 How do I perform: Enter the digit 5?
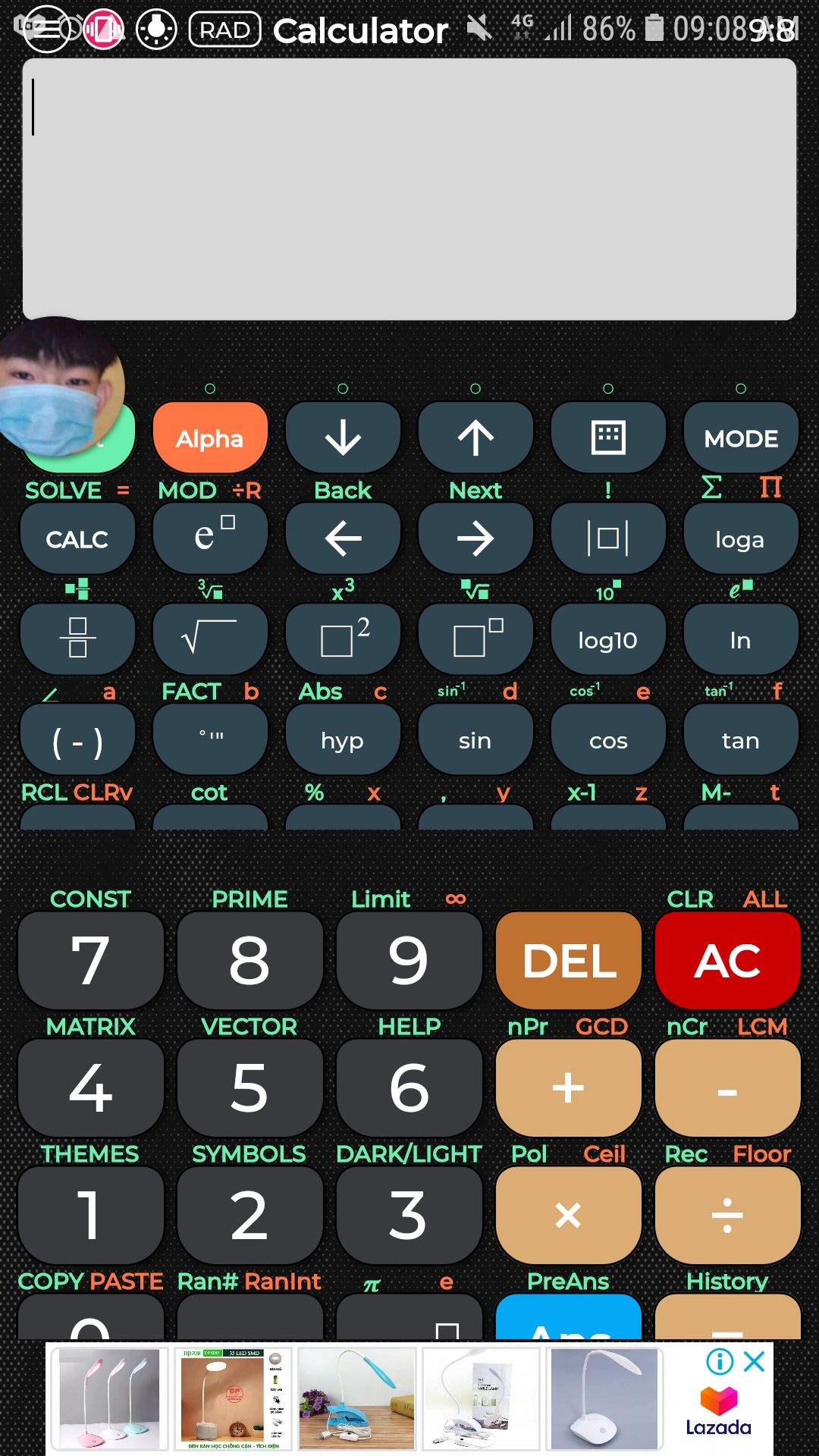[x=249, y=1087]
